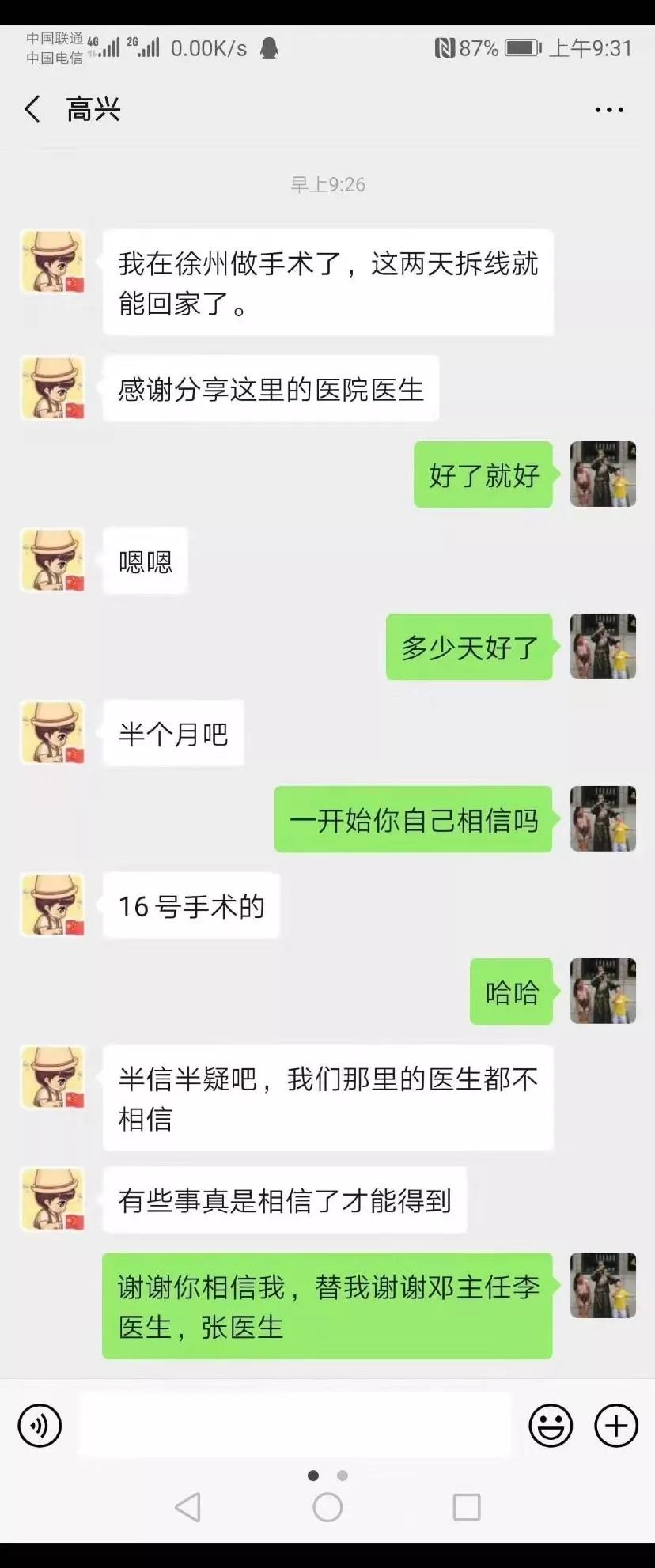Open the plus attachments panel
The height and width of the screenshot is (1568, 655).
click(616, 1425)
